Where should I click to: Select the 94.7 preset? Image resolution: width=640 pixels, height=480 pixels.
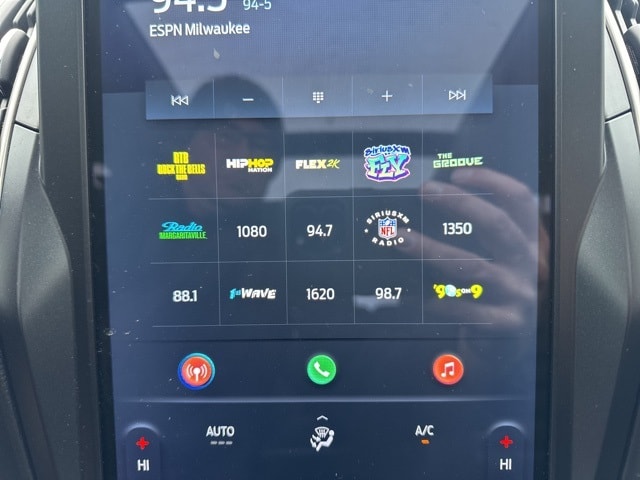tap(319, 231)
